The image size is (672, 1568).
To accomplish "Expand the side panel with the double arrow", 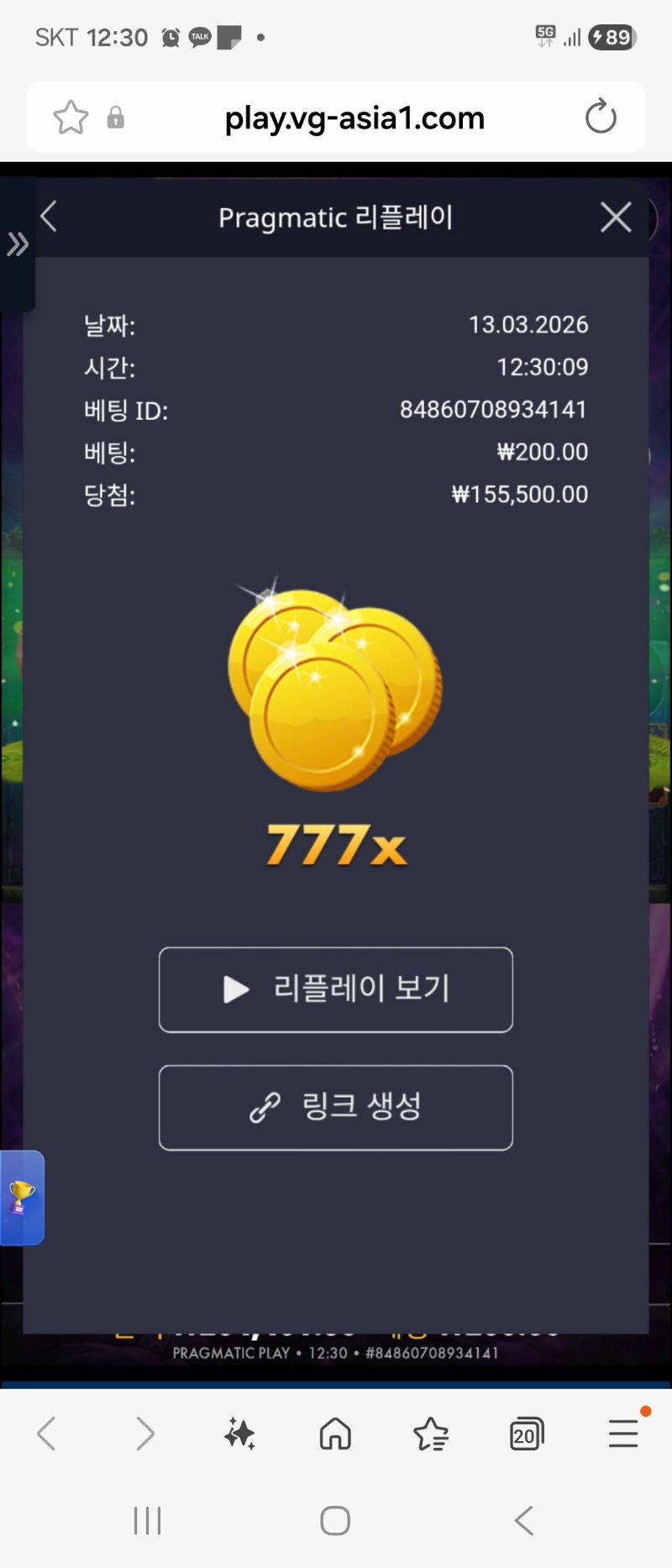I will point(17,244).
